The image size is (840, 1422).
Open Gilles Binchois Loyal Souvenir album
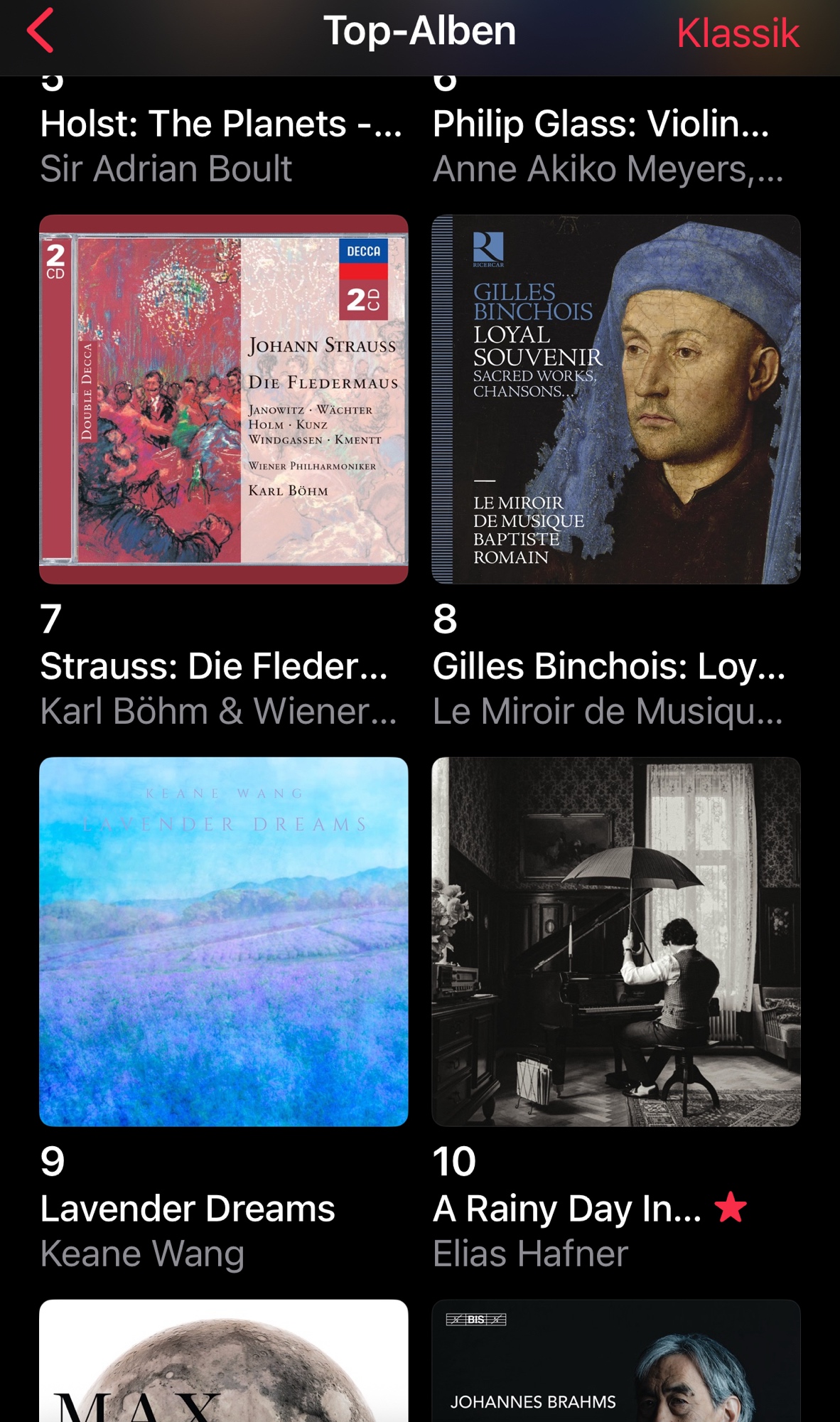pos(616,400)
